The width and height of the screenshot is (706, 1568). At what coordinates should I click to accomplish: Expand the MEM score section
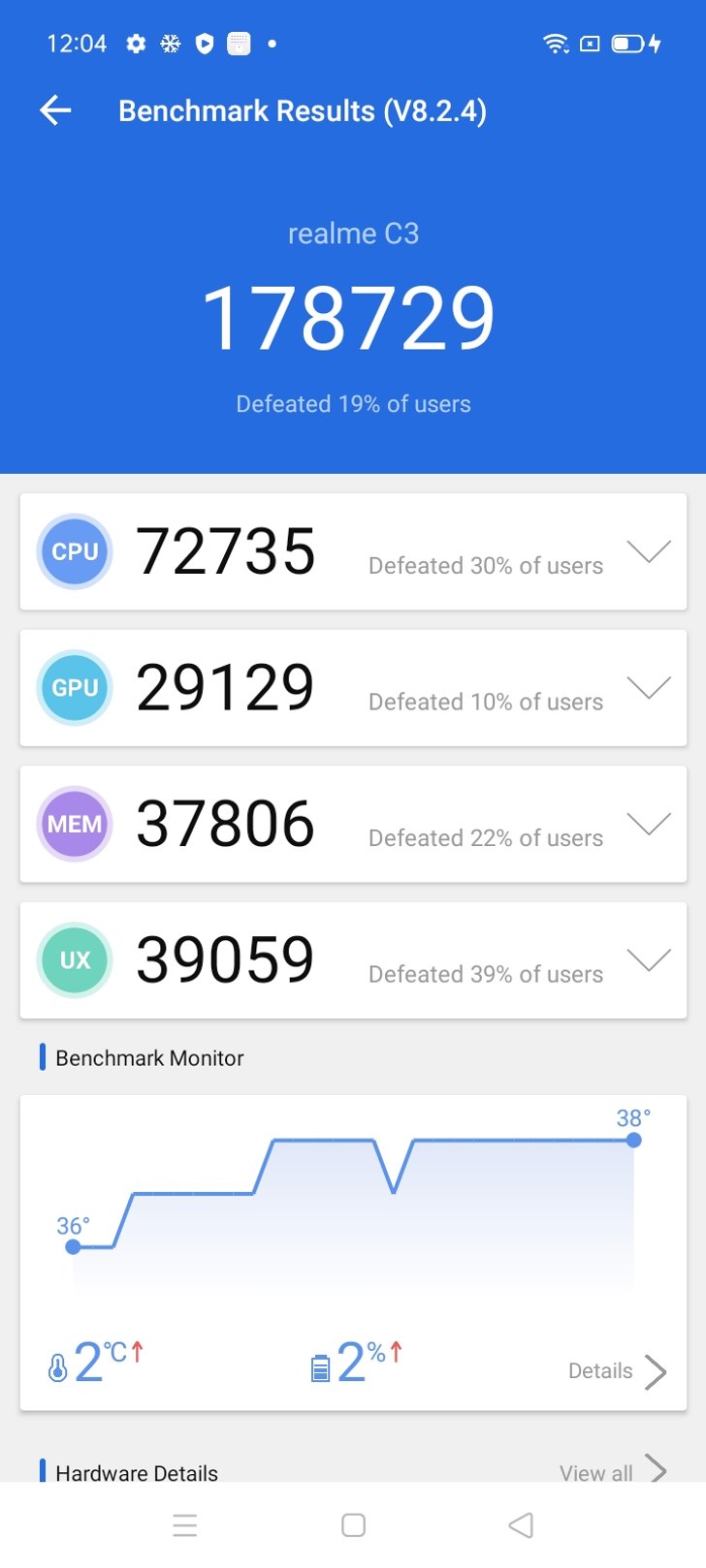649,824
